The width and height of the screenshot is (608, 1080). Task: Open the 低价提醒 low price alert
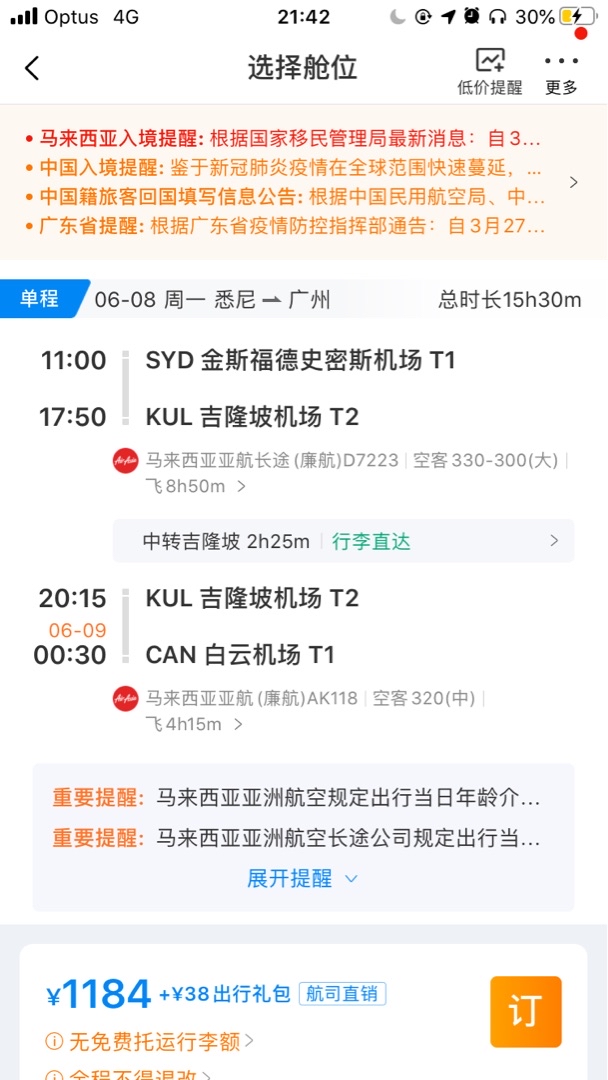click(490, 71)
